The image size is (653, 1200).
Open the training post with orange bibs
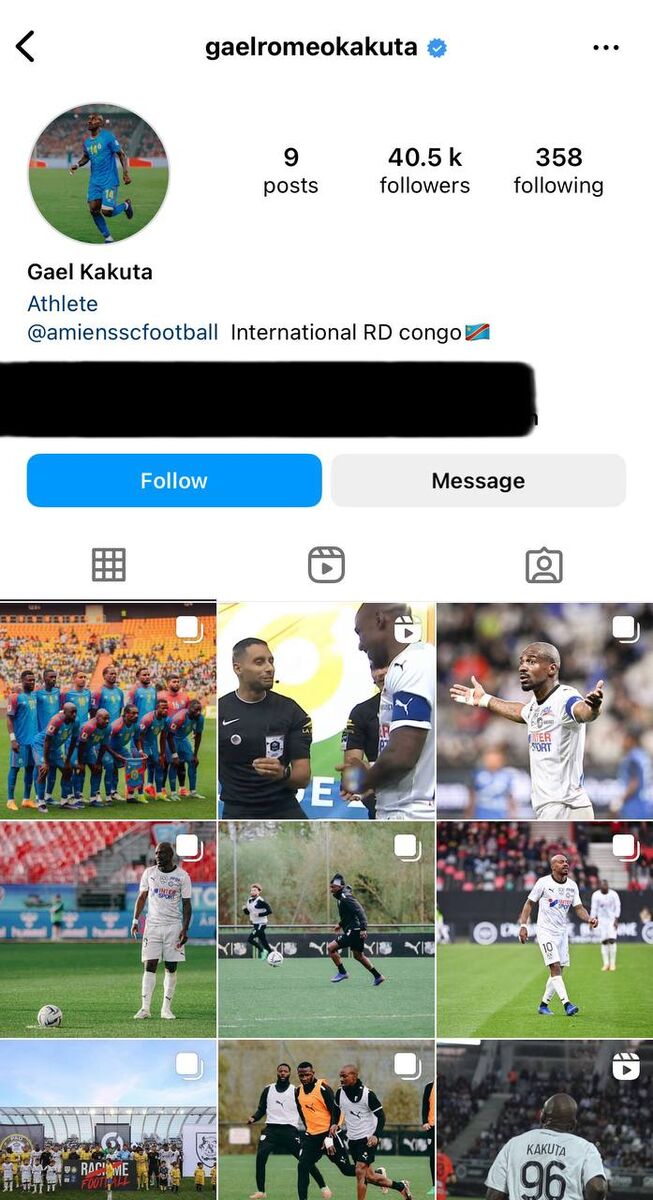pyautogui.click(x=326, y=1120)
